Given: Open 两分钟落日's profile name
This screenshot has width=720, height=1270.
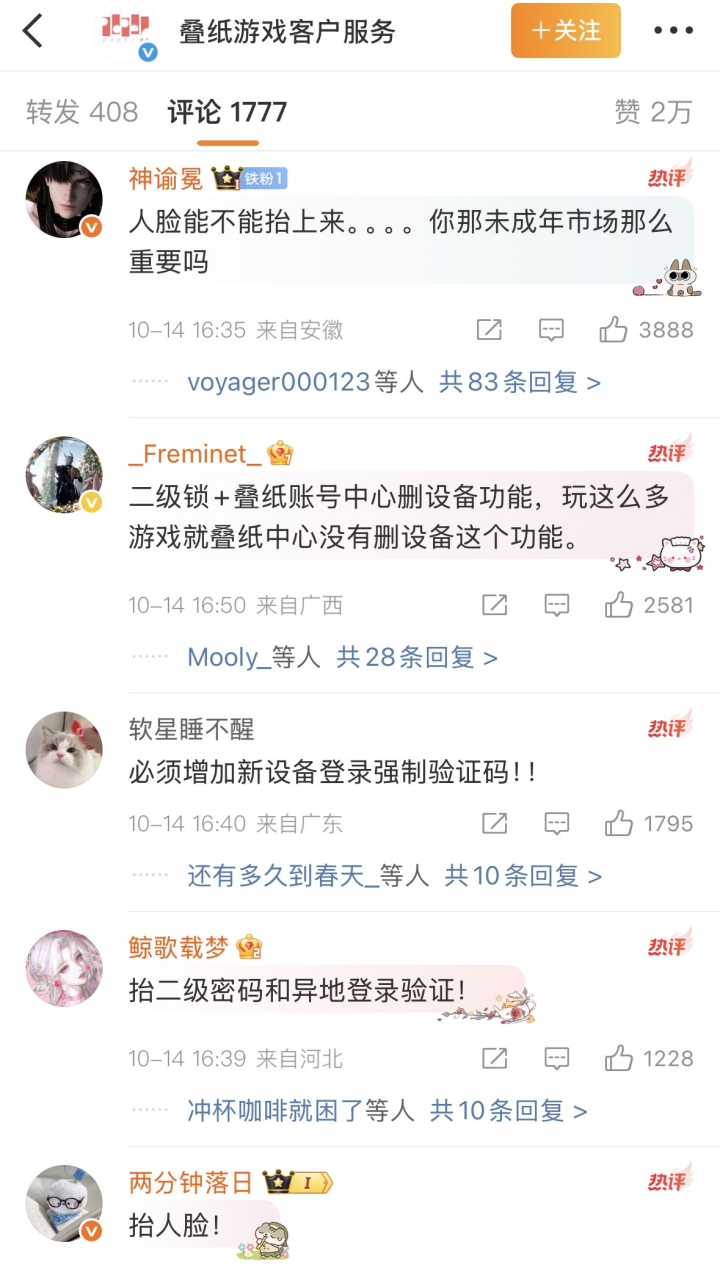Looking at the screenshot, I should pyautogui.click(x=191, y=1183).
